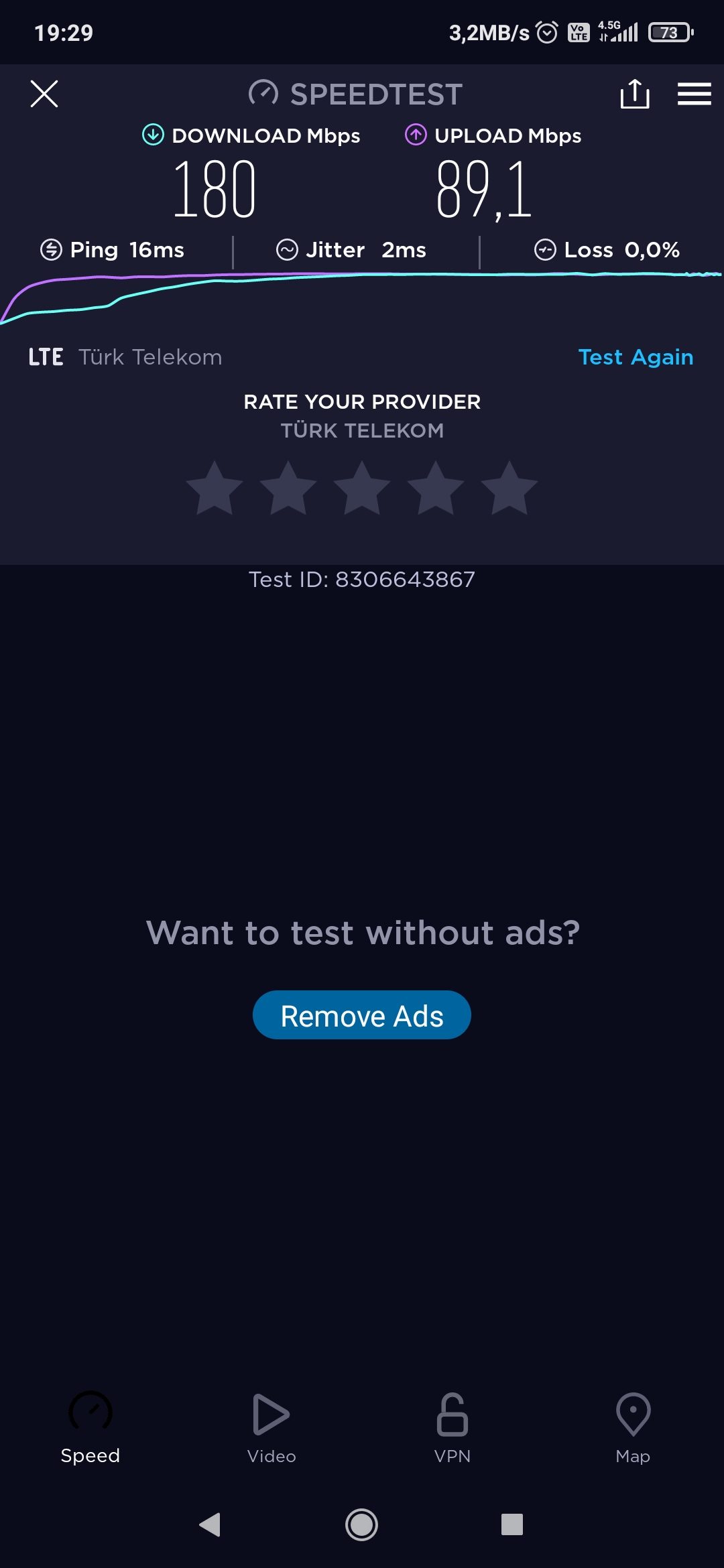Rate Türk Telekom five stars
724x1568 pixels.
(509, 488)
